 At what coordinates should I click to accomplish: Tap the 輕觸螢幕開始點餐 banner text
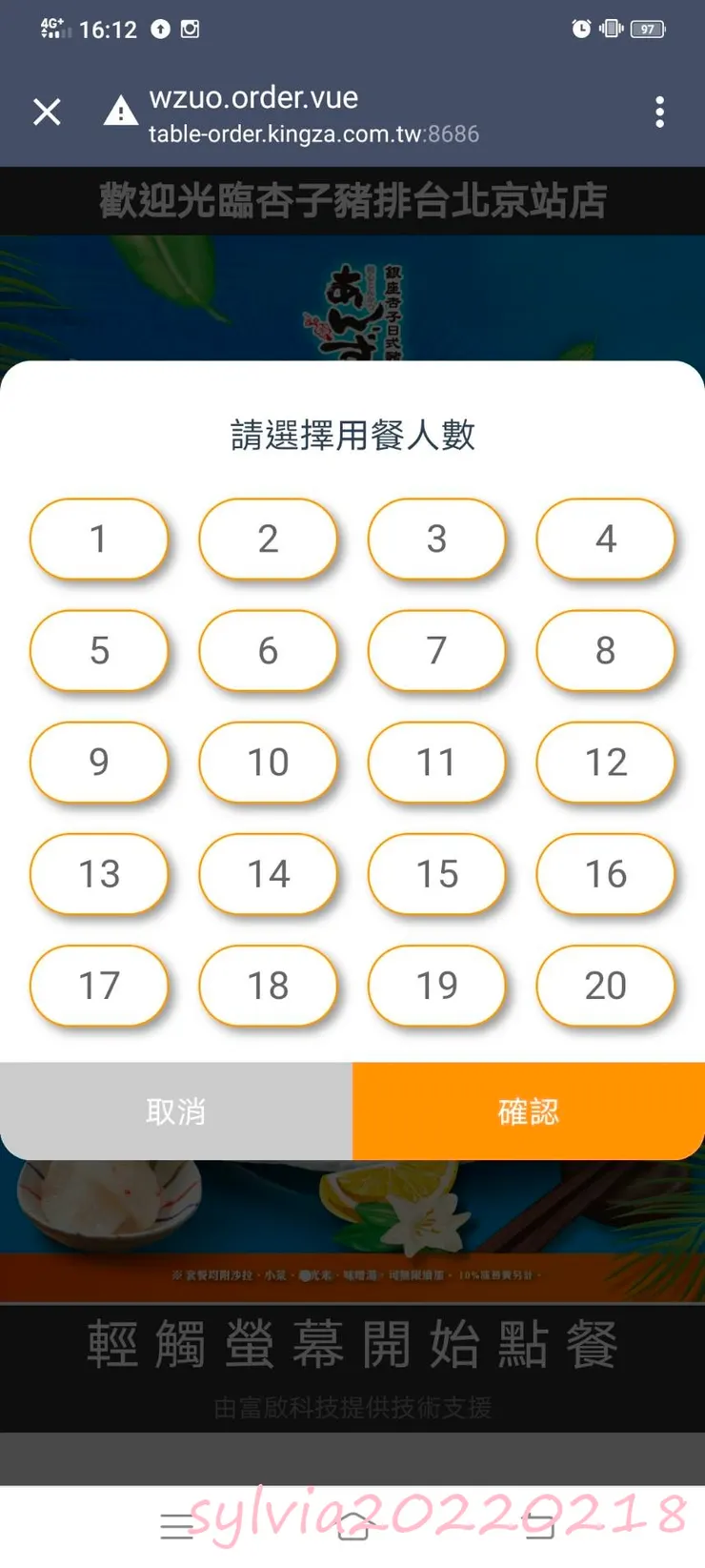click(352, 1344)
